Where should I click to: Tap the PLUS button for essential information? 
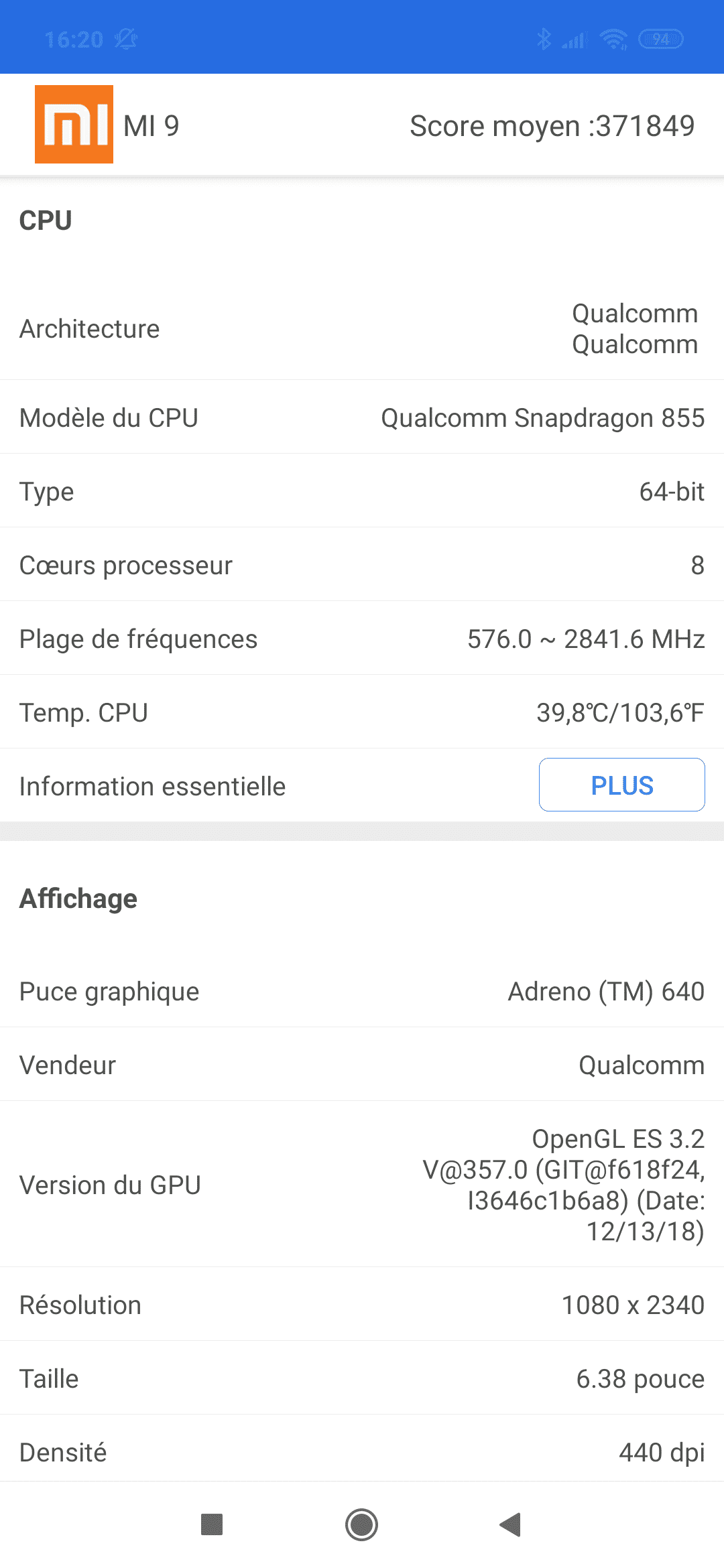click(x=621, y=785)
